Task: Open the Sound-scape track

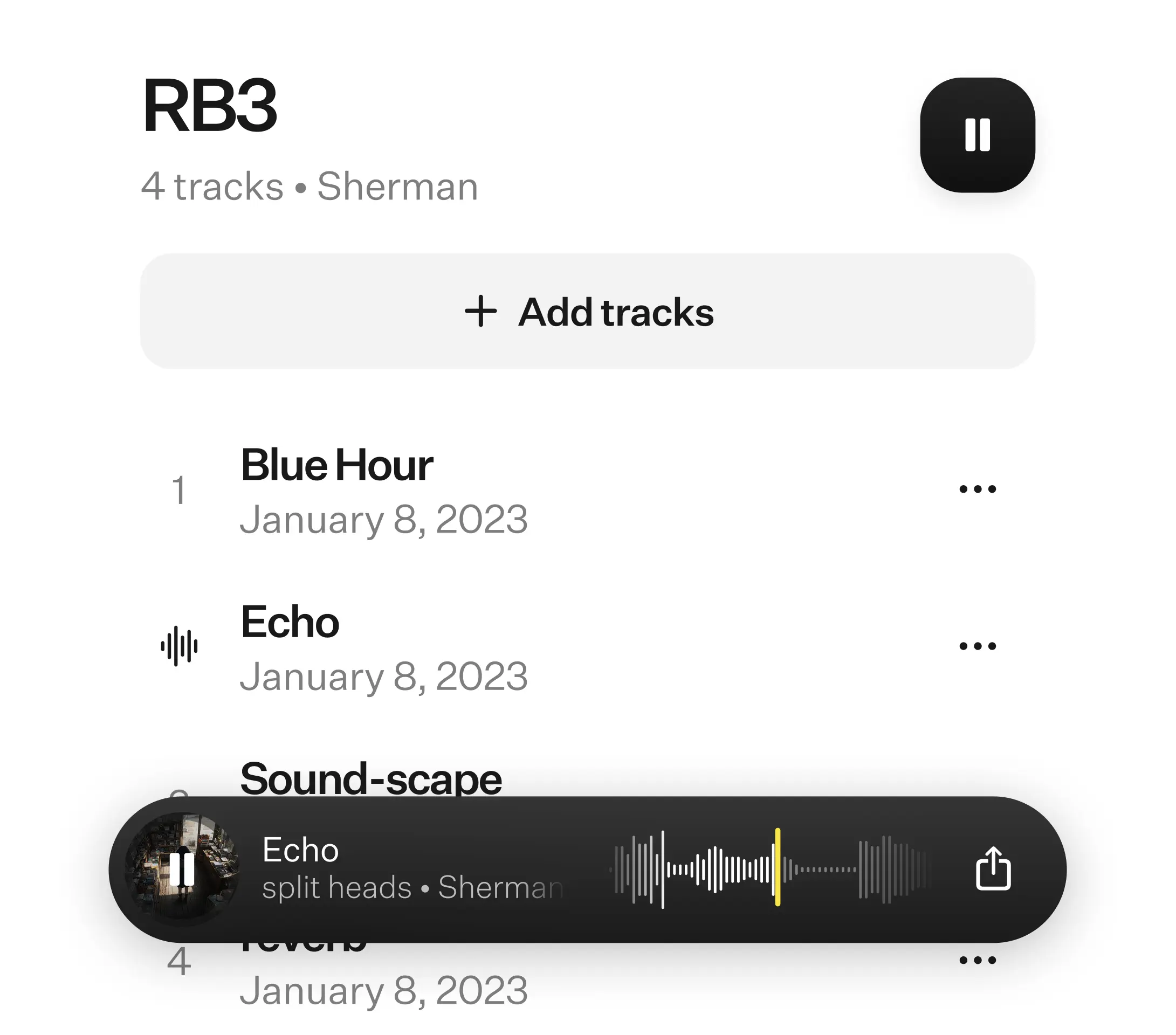Action: coord(370,778)
